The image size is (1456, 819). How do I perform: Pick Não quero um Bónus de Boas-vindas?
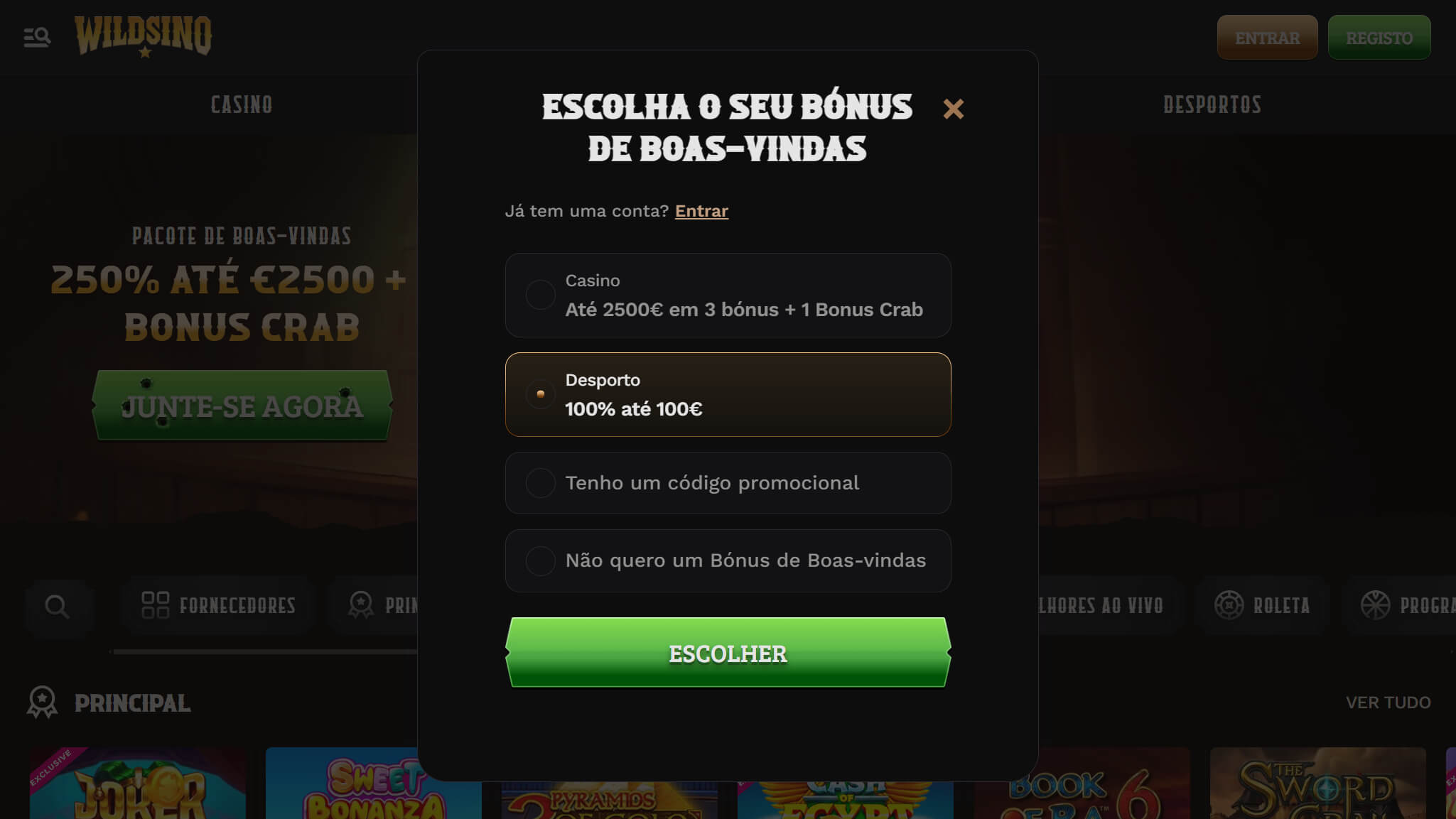point(728,560)
